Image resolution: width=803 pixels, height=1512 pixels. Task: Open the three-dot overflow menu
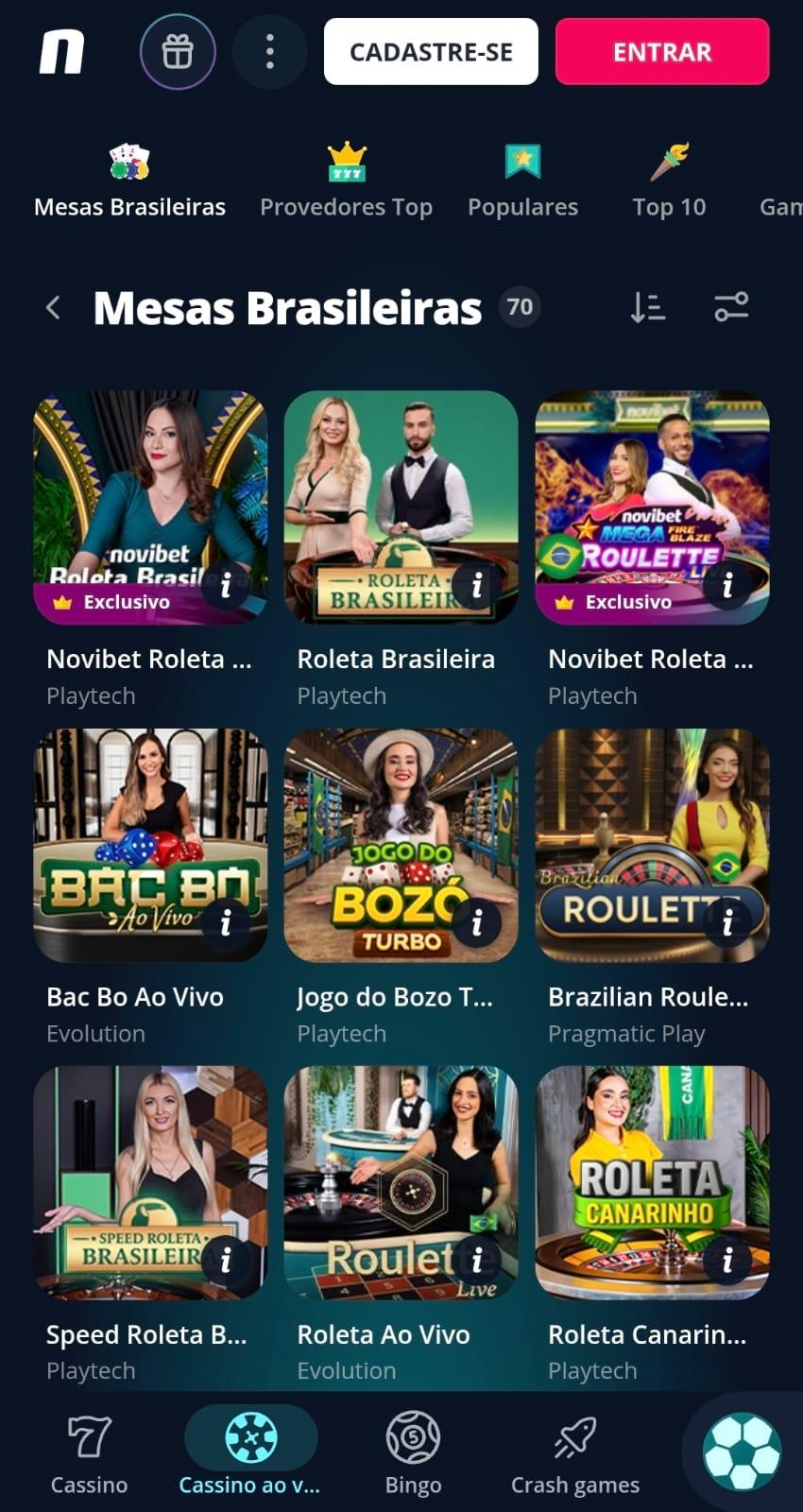coord(269,52)
